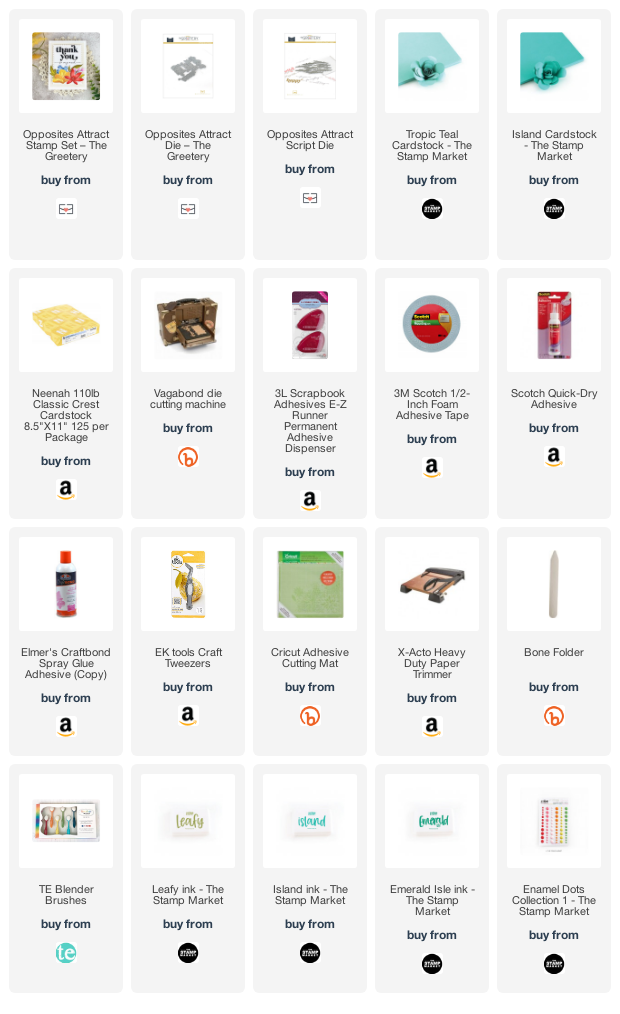Viewport: 620px width, 1014px height.
Task: Open the Opposites Attract Die product
Action: tap(188, 66)
